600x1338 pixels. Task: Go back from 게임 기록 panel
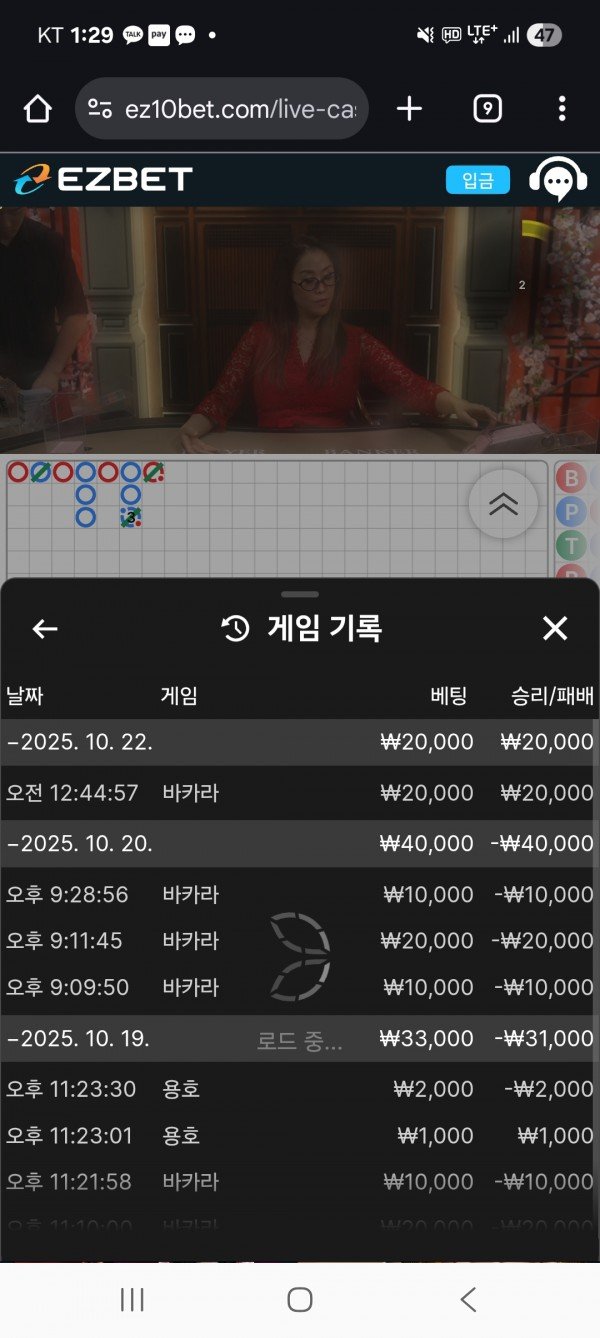tap(45, 628)
